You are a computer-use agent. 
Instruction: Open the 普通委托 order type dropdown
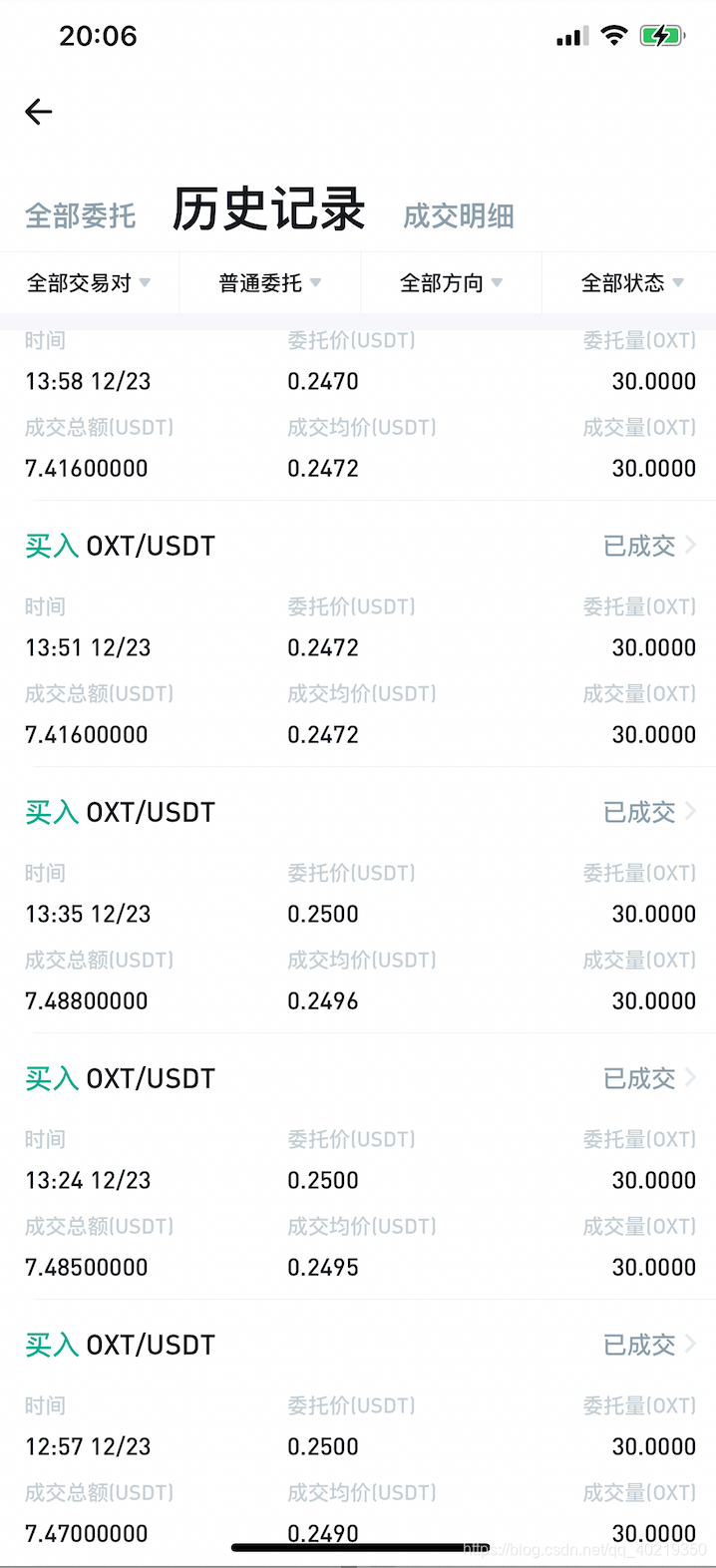click(269, 283)
